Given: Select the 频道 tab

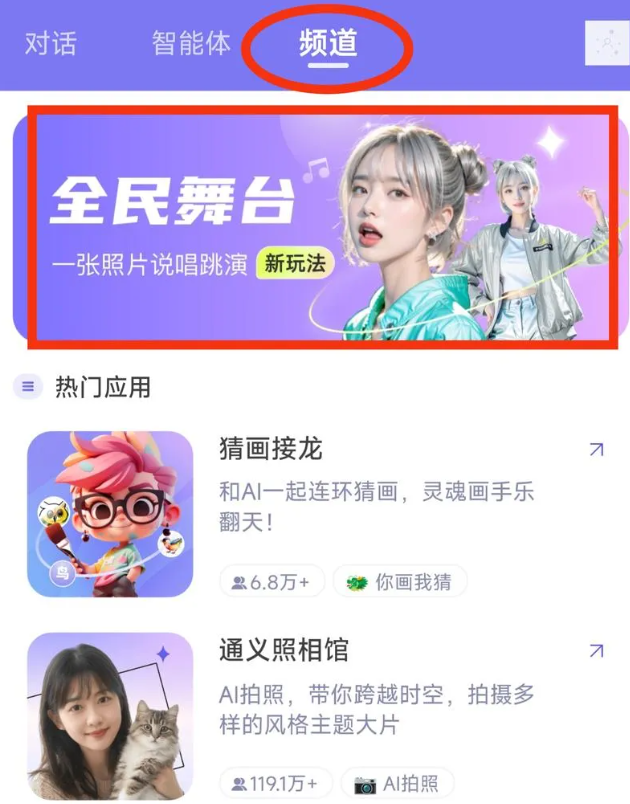Looking at the screenshot, I should coord(328,43).
